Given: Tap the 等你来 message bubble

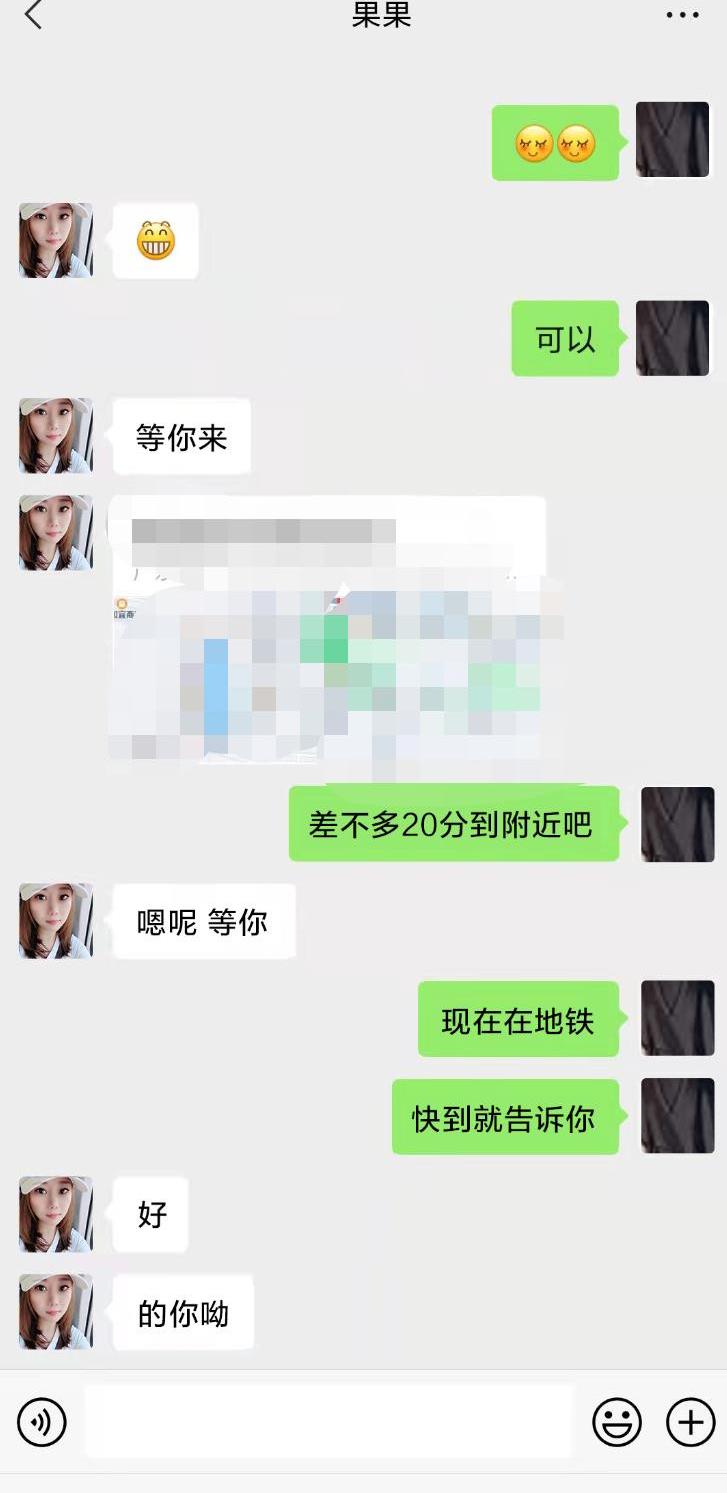Looking at the screenshot, I should [x=181, y=435].
